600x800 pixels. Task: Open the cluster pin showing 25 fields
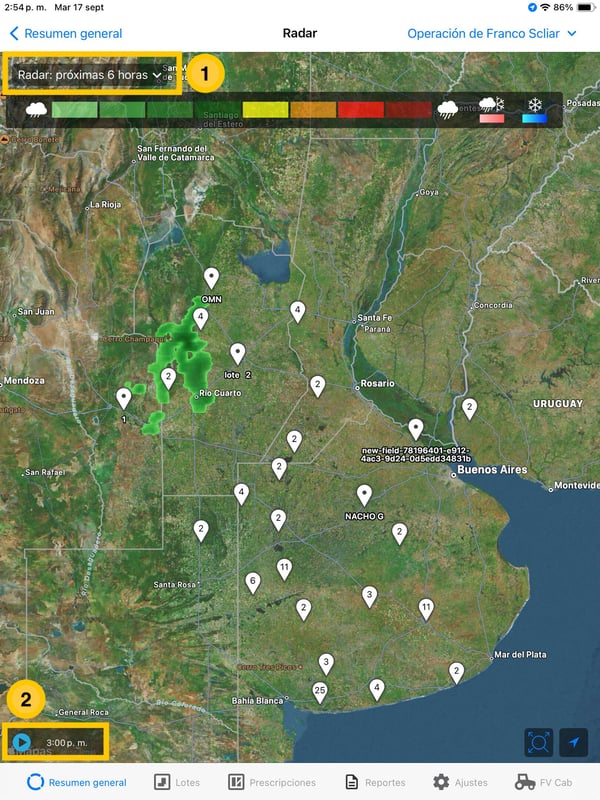click(x=320, y=691)
